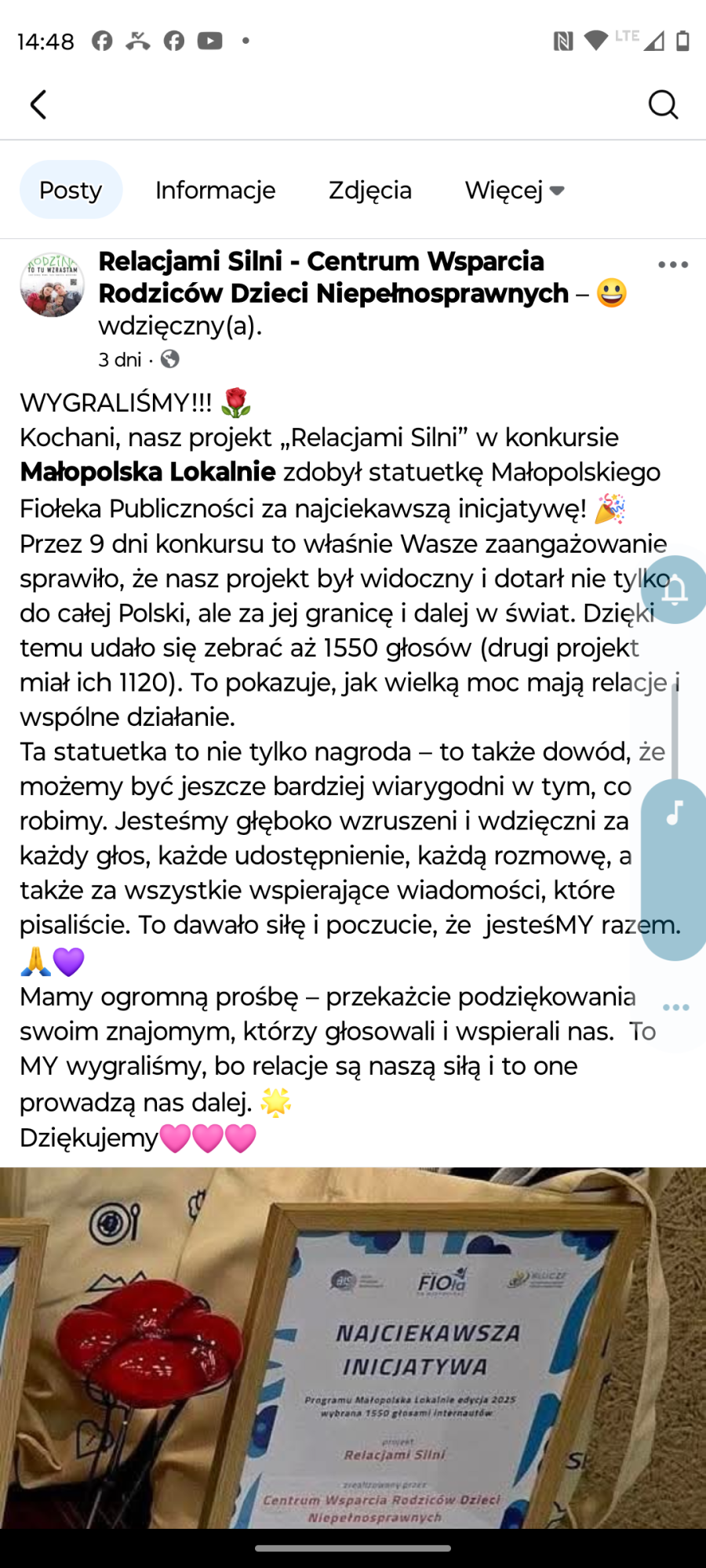This screenshot has height=1568, width=706.
Task: Switch to the Posty tab
Action: (x=71, y=190)
